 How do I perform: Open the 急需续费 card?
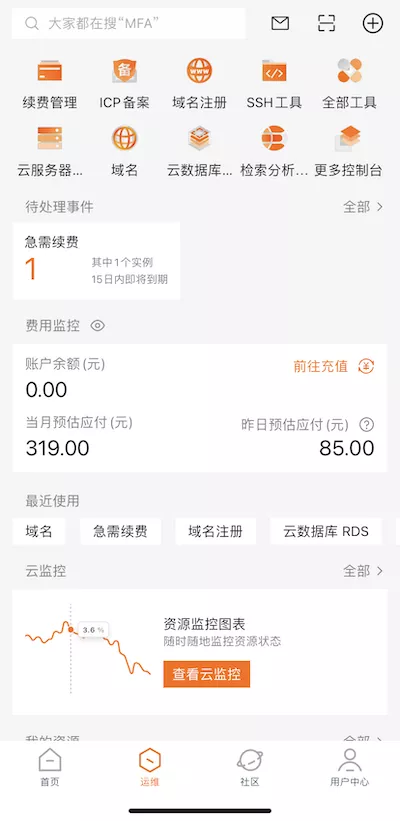click(x=96, y=261)
